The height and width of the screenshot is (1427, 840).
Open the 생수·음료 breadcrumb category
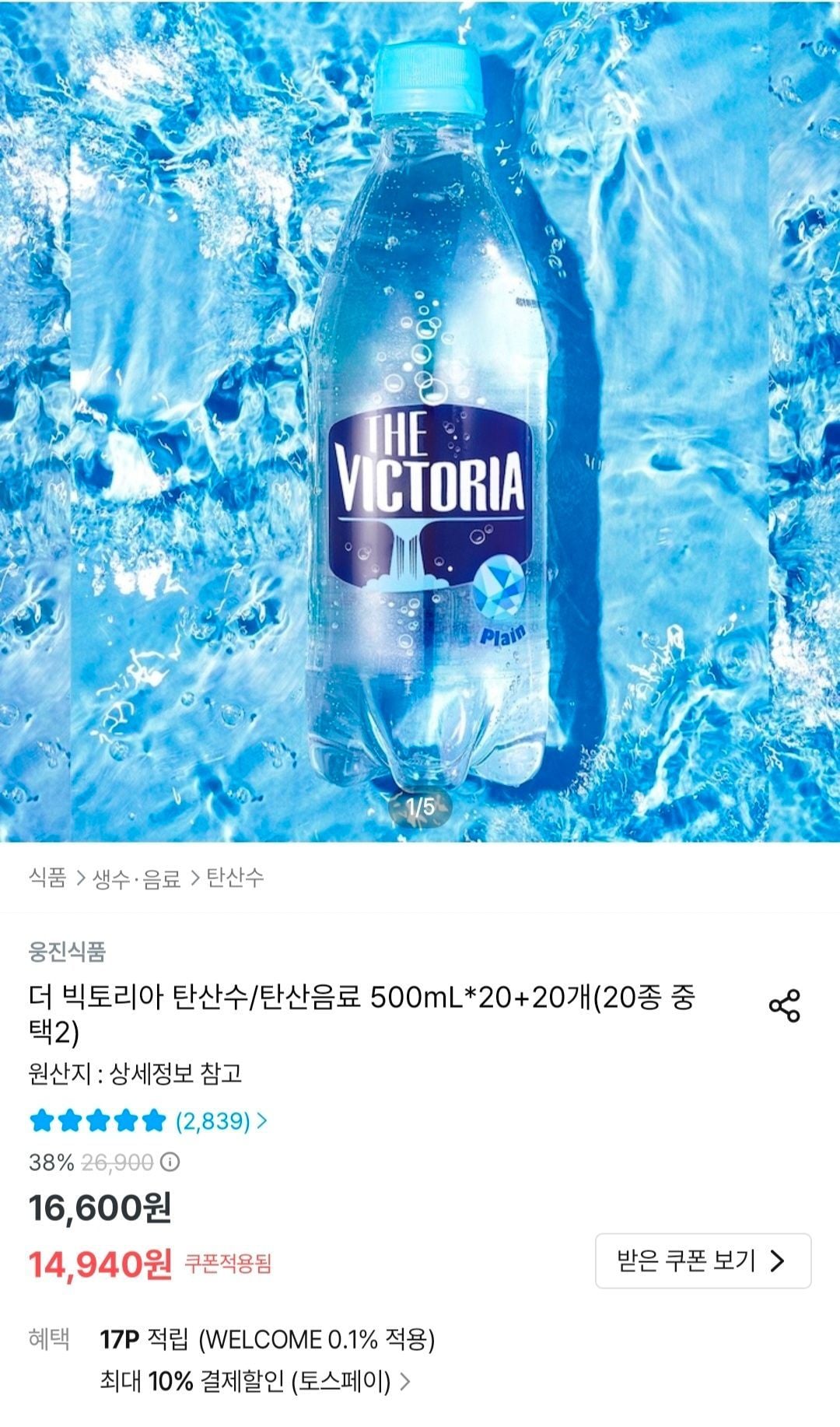137,878
